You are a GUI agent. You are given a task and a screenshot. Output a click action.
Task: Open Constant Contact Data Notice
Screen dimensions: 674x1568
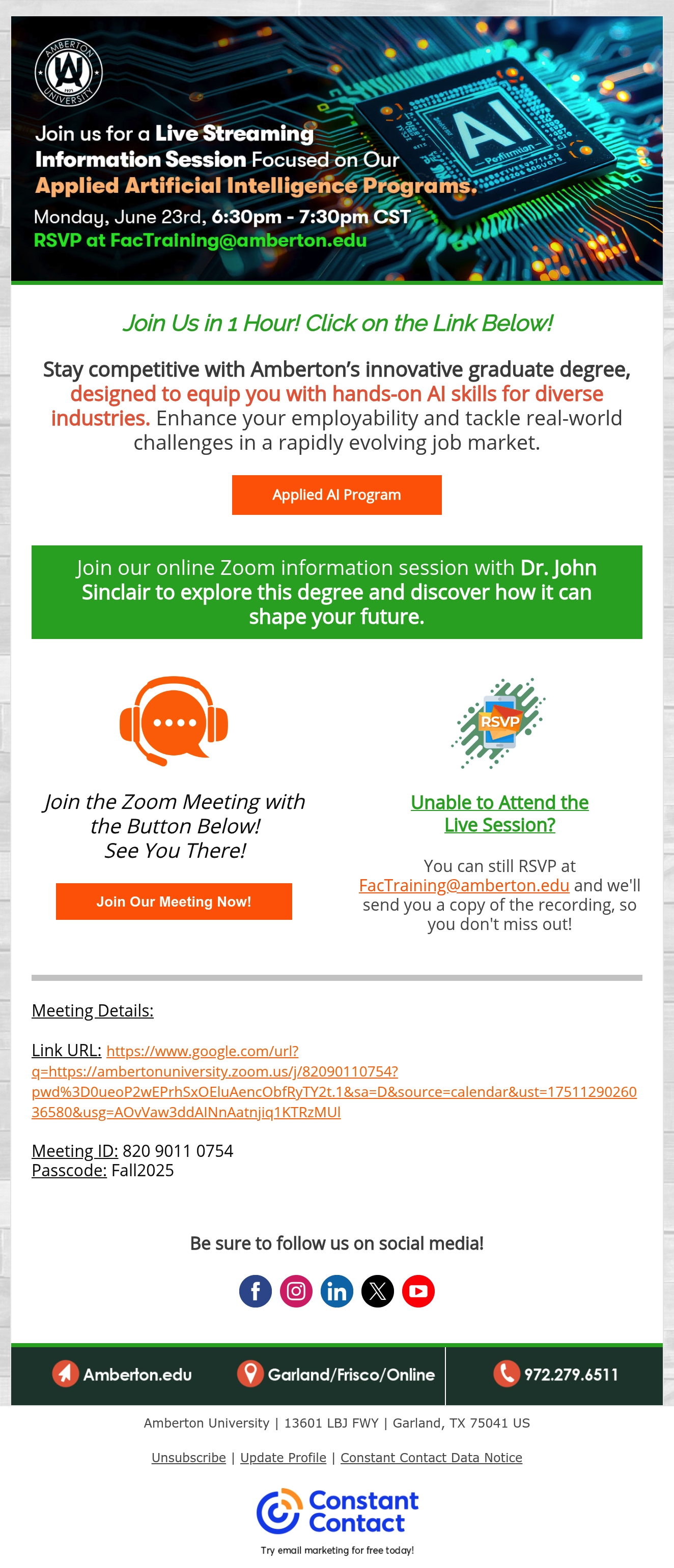[431, 1457]
